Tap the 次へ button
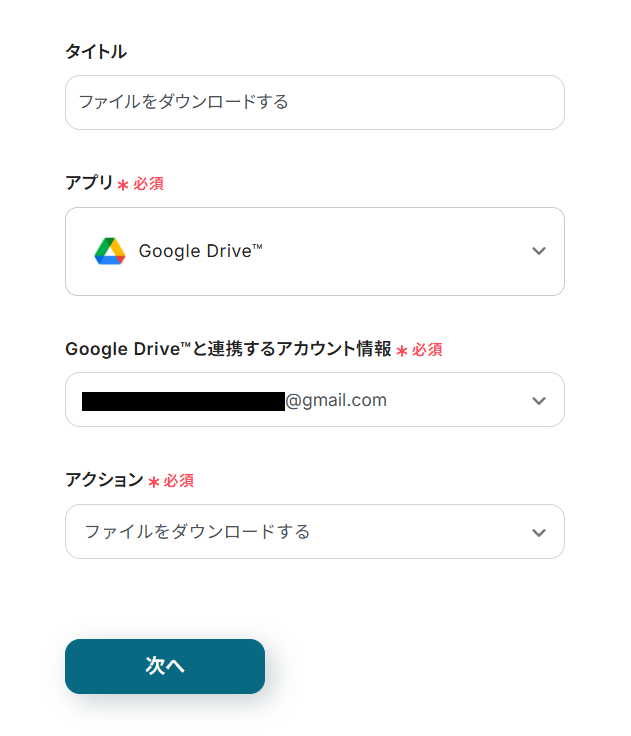Image resolution: width=631 pixels, height=736 pixels. coord(165,666)
